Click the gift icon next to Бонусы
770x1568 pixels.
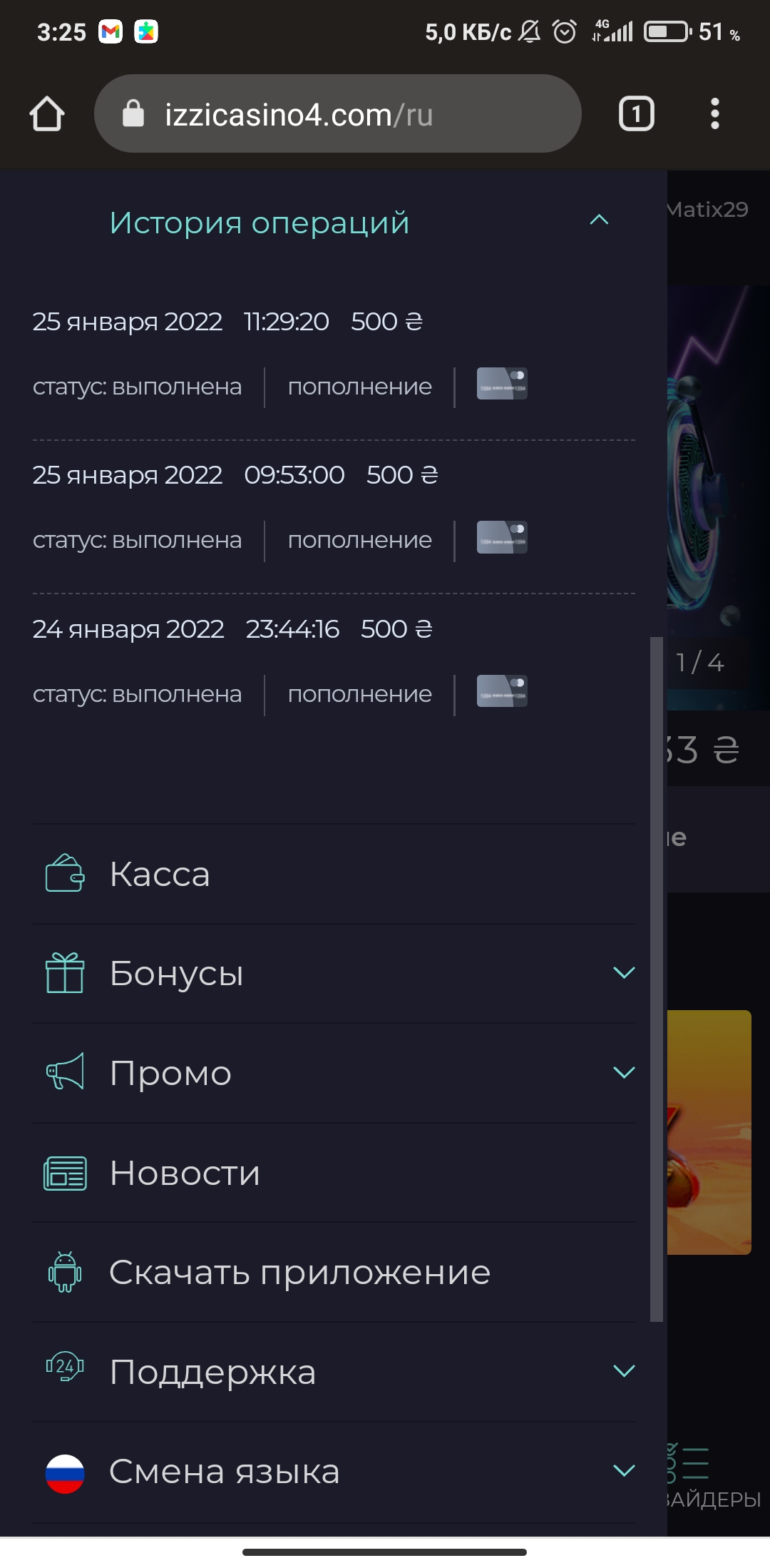pyautogui.click(x=64, y=972)
